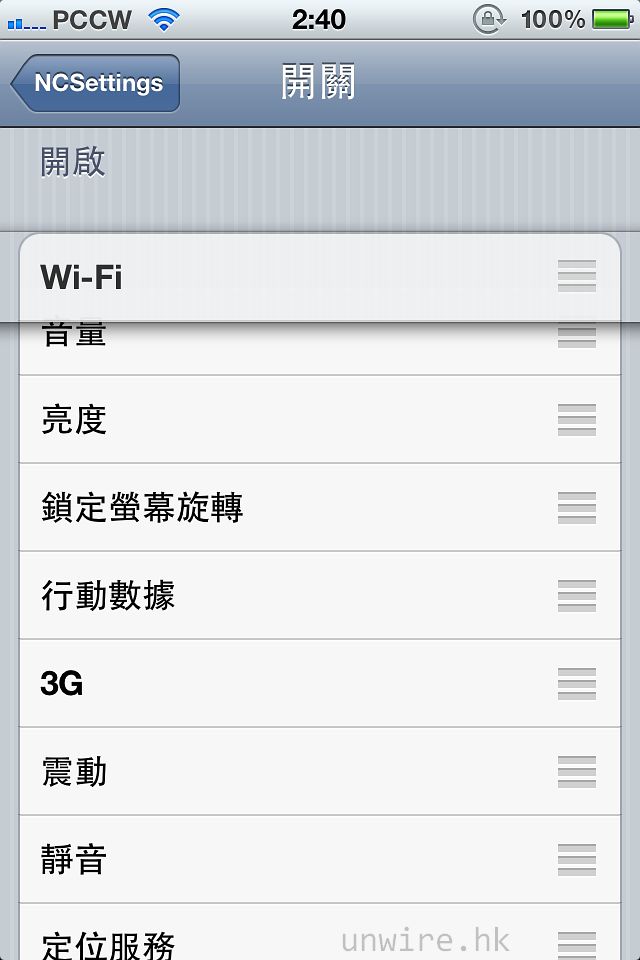
Task: Tap the 亮度 row
Action: click(300, 420)
